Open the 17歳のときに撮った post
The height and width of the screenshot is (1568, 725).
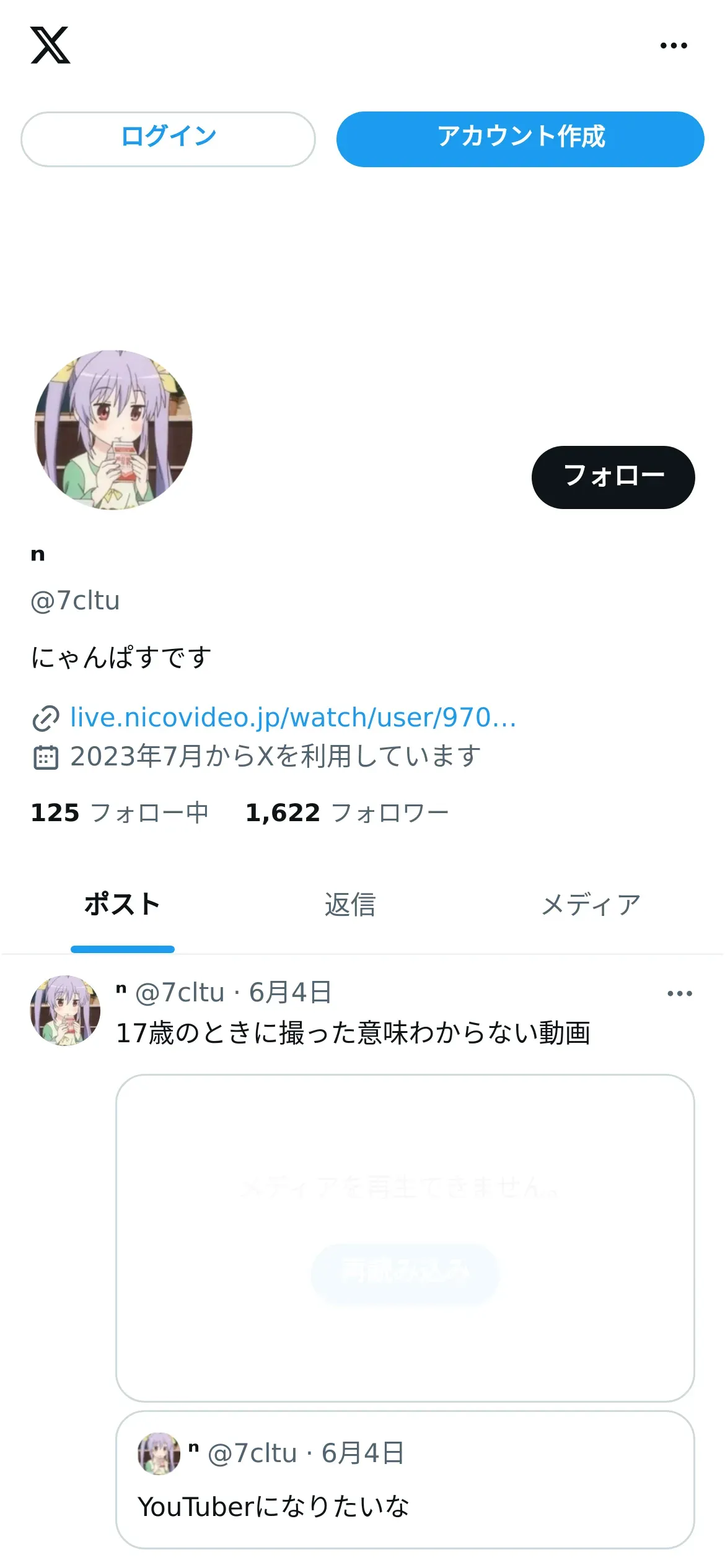(x=353, y=1033)
